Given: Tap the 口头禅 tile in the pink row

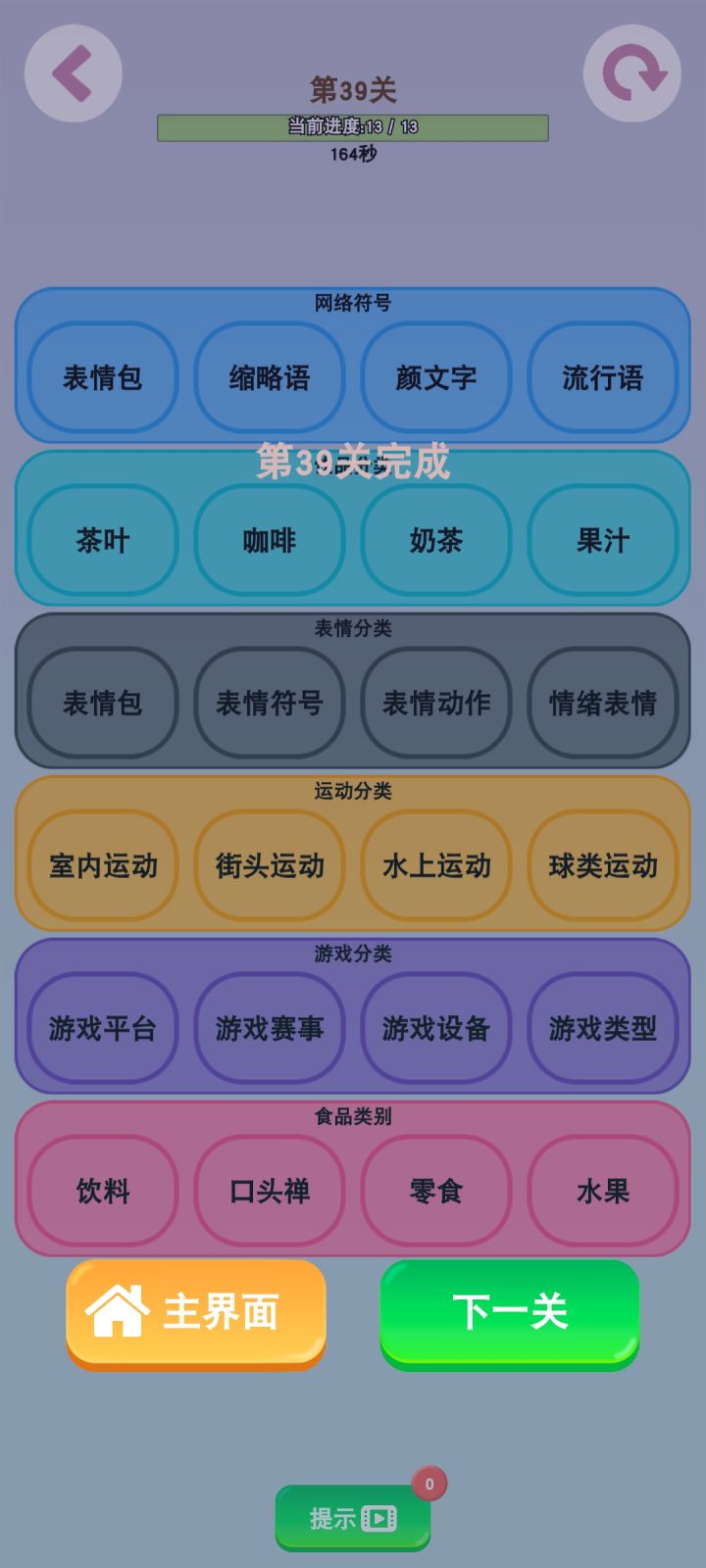Looking at the screenshot, I should click(269, 1192).
